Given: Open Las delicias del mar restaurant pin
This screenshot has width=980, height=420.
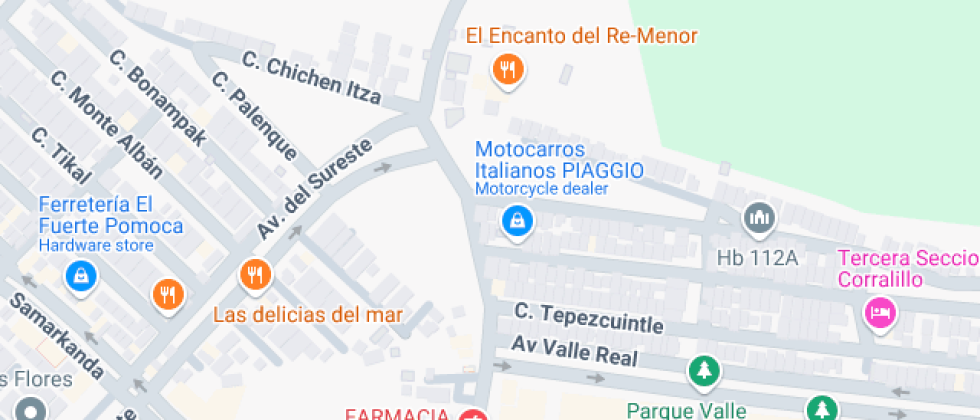Looking at the screenshot, I should click(255, 275).
